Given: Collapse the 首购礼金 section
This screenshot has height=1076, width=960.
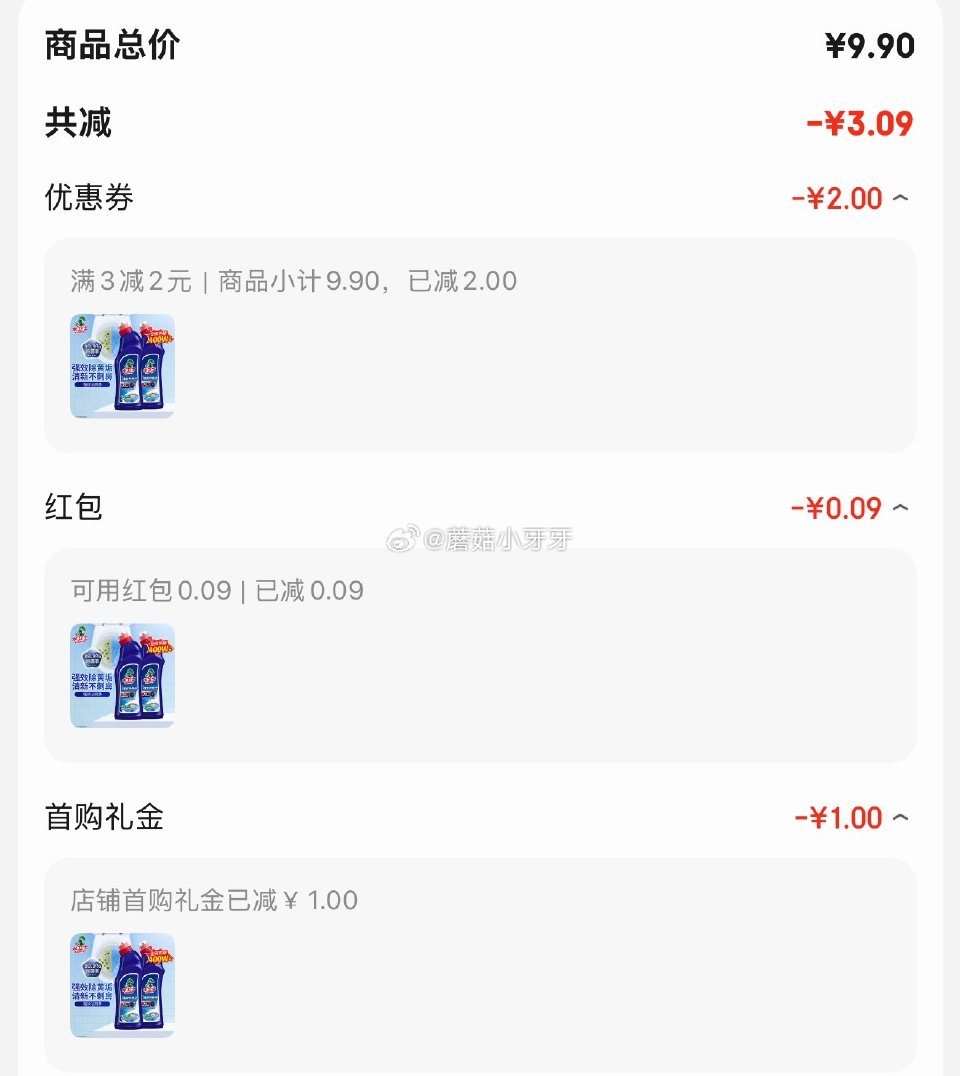Looking at the screenshot, I should 898,818.
